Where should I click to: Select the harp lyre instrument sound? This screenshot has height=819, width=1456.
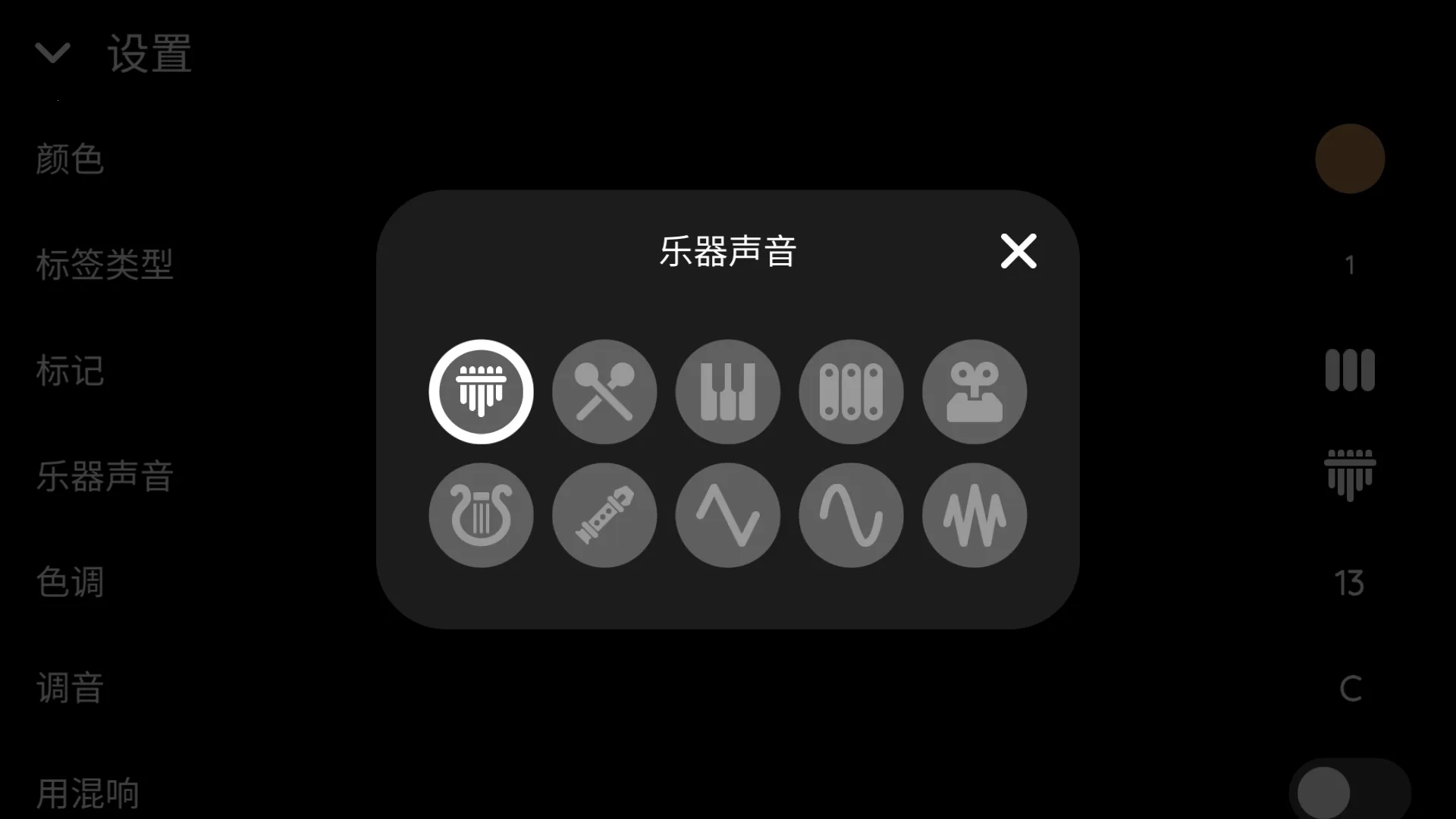point(481,515)
